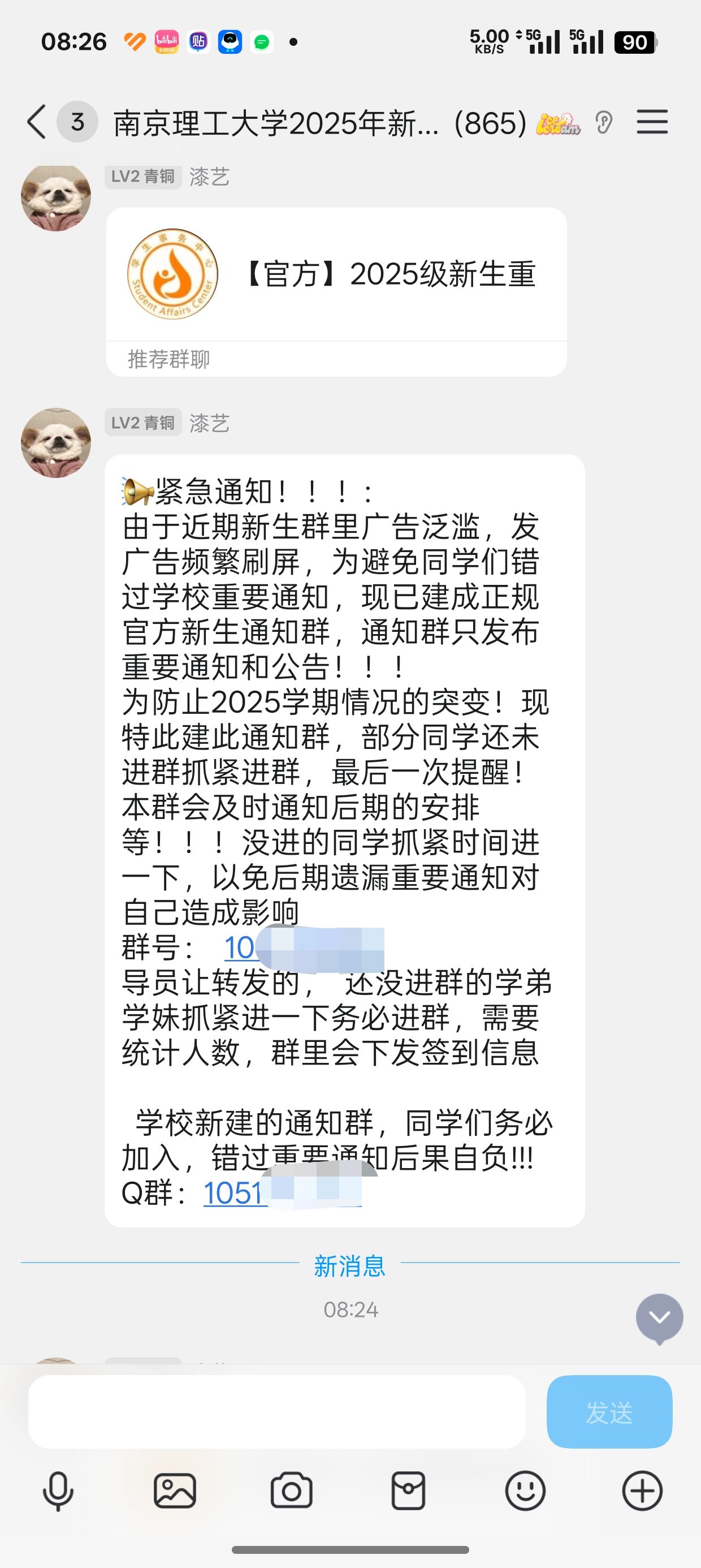
Task: Open the photo gallery picker
Action: (x=175, y=1491)
